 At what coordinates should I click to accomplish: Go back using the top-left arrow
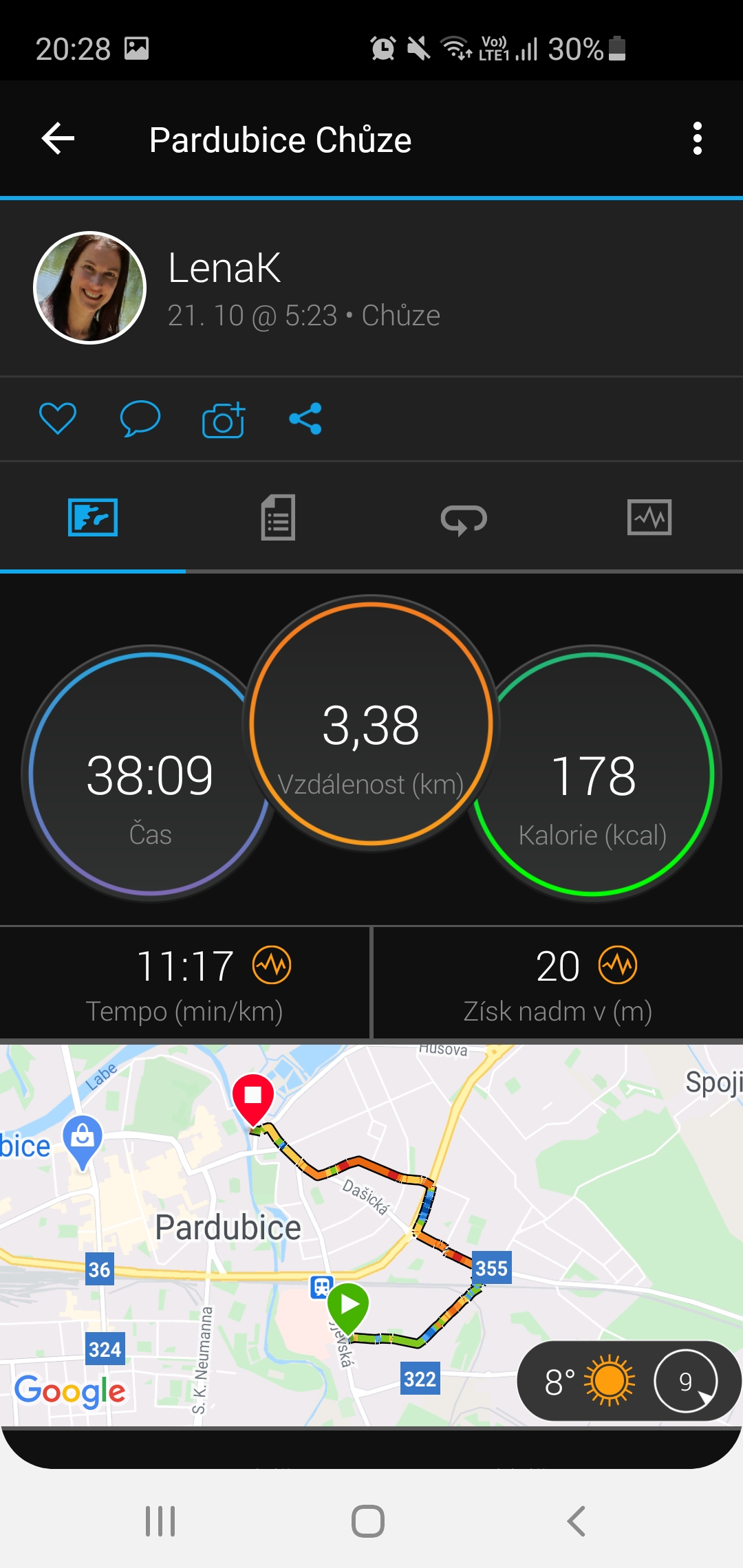pos(58,139)
